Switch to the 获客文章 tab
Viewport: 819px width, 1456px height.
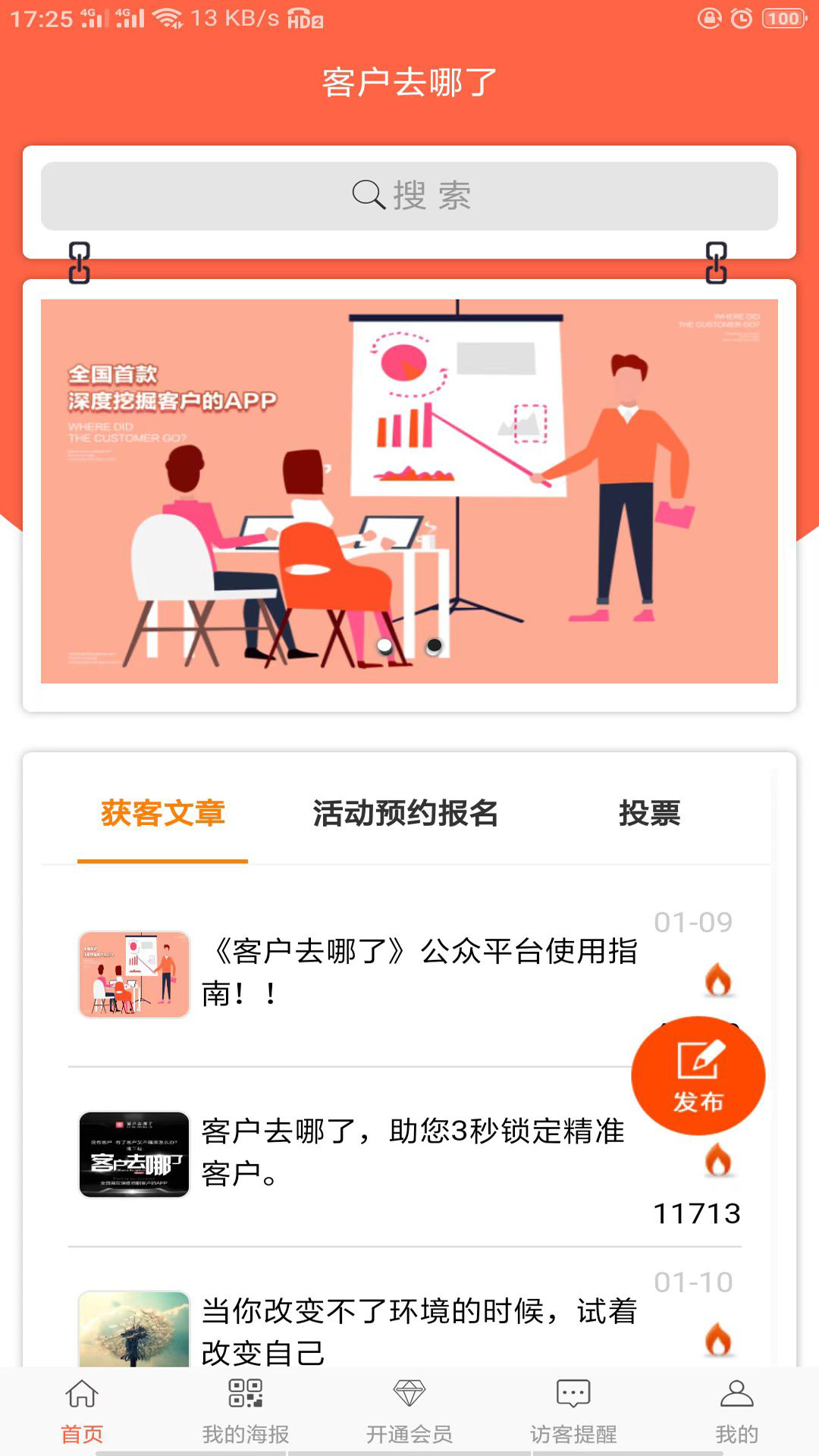pyautogui.click(x=163, y=813)
